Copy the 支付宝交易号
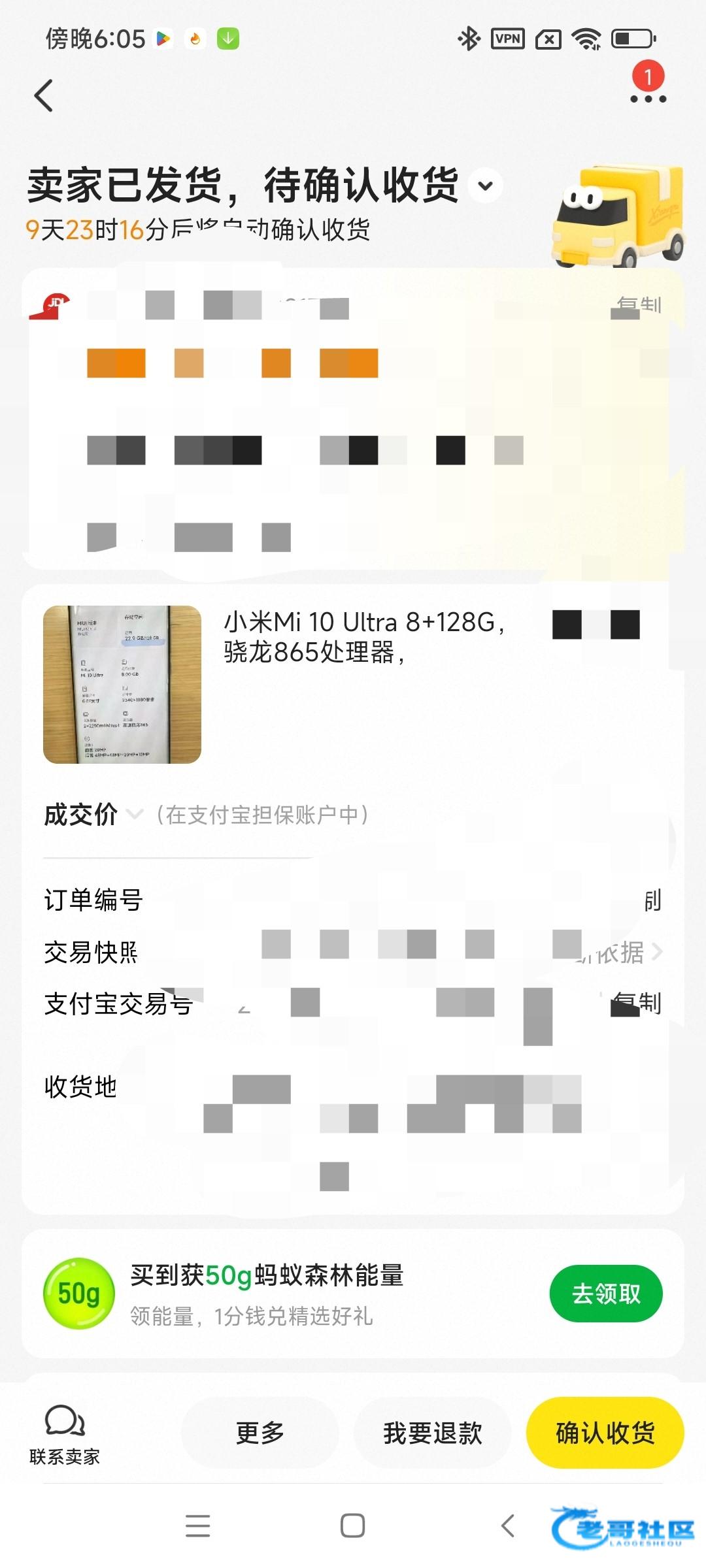Screen dimensions: 706x1568 tap(639, 1003)
